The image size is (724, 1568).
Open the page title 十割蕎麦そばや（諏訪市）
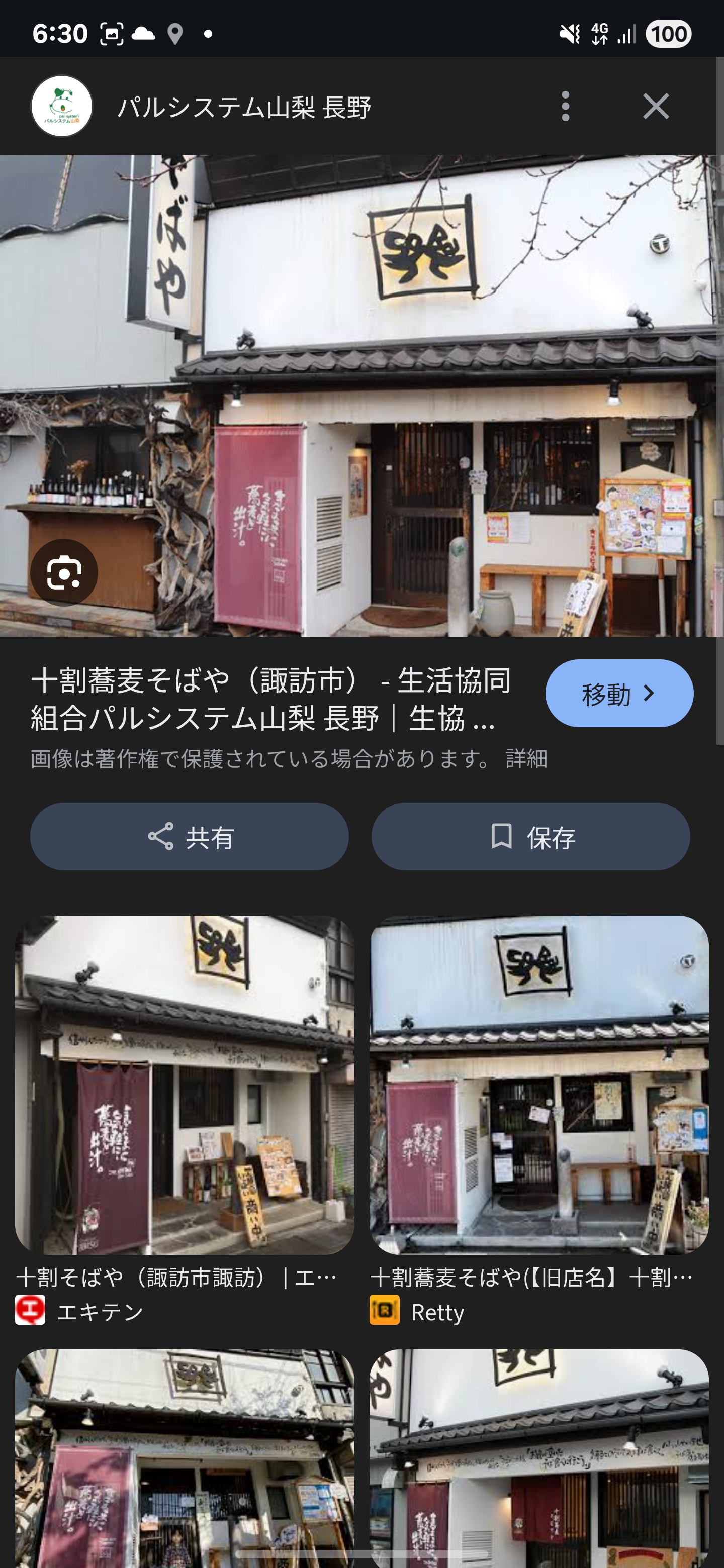click(x=271, y=699)
